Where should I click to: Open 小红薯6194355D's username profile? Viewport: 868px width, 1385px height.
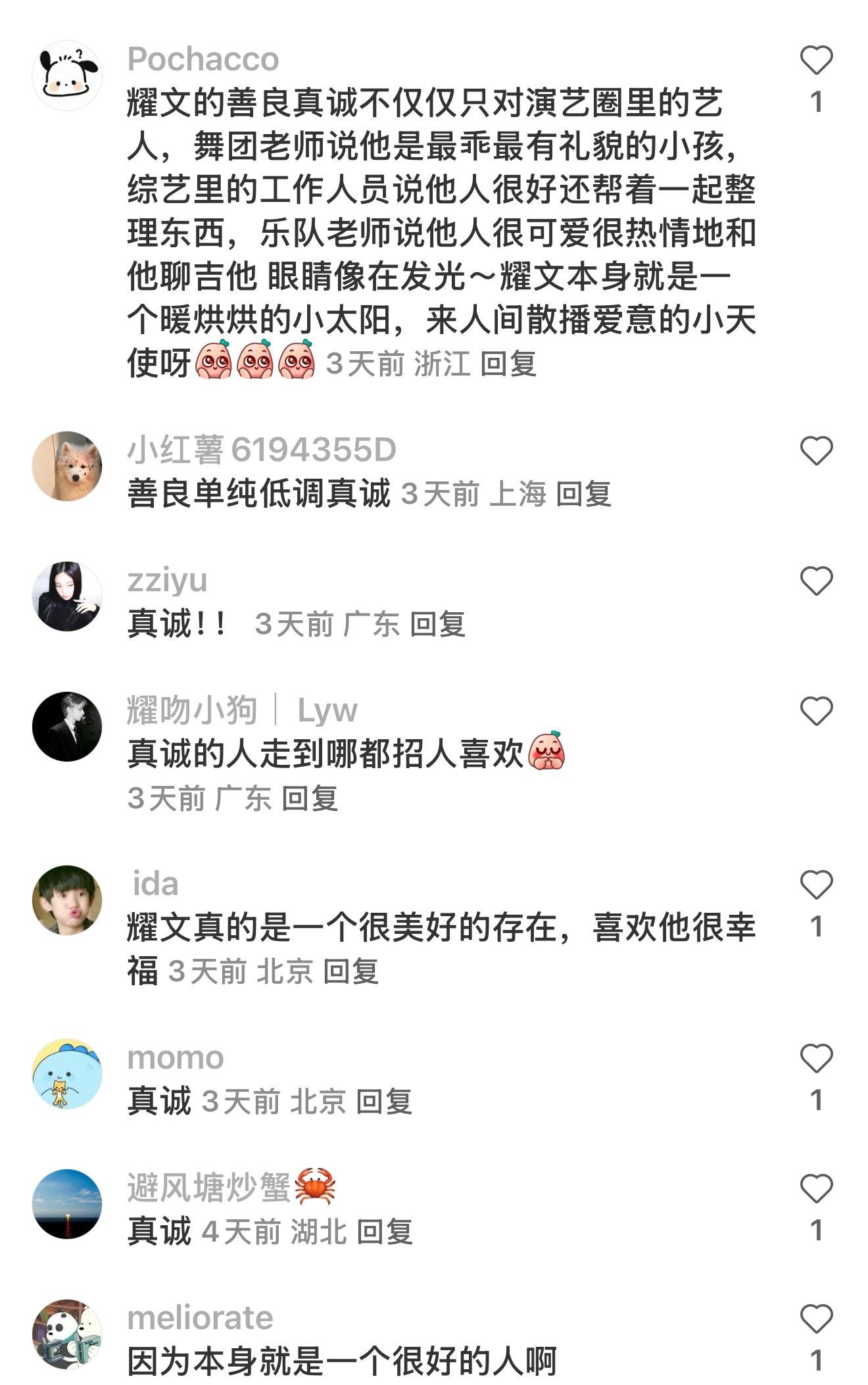click(x=261, y=450)
